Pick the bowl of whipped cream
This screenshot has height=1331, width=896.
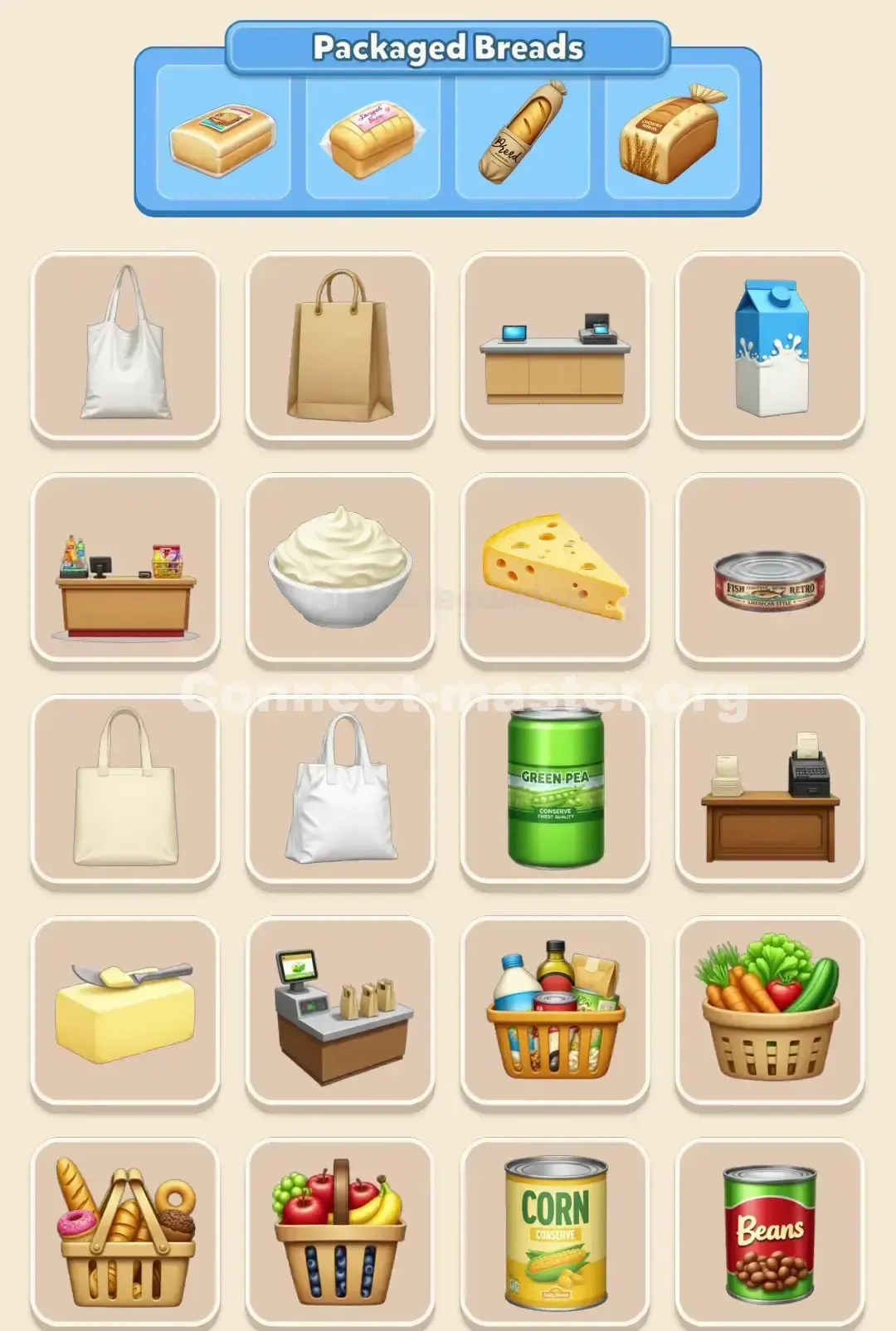click(x=340, y=568)
